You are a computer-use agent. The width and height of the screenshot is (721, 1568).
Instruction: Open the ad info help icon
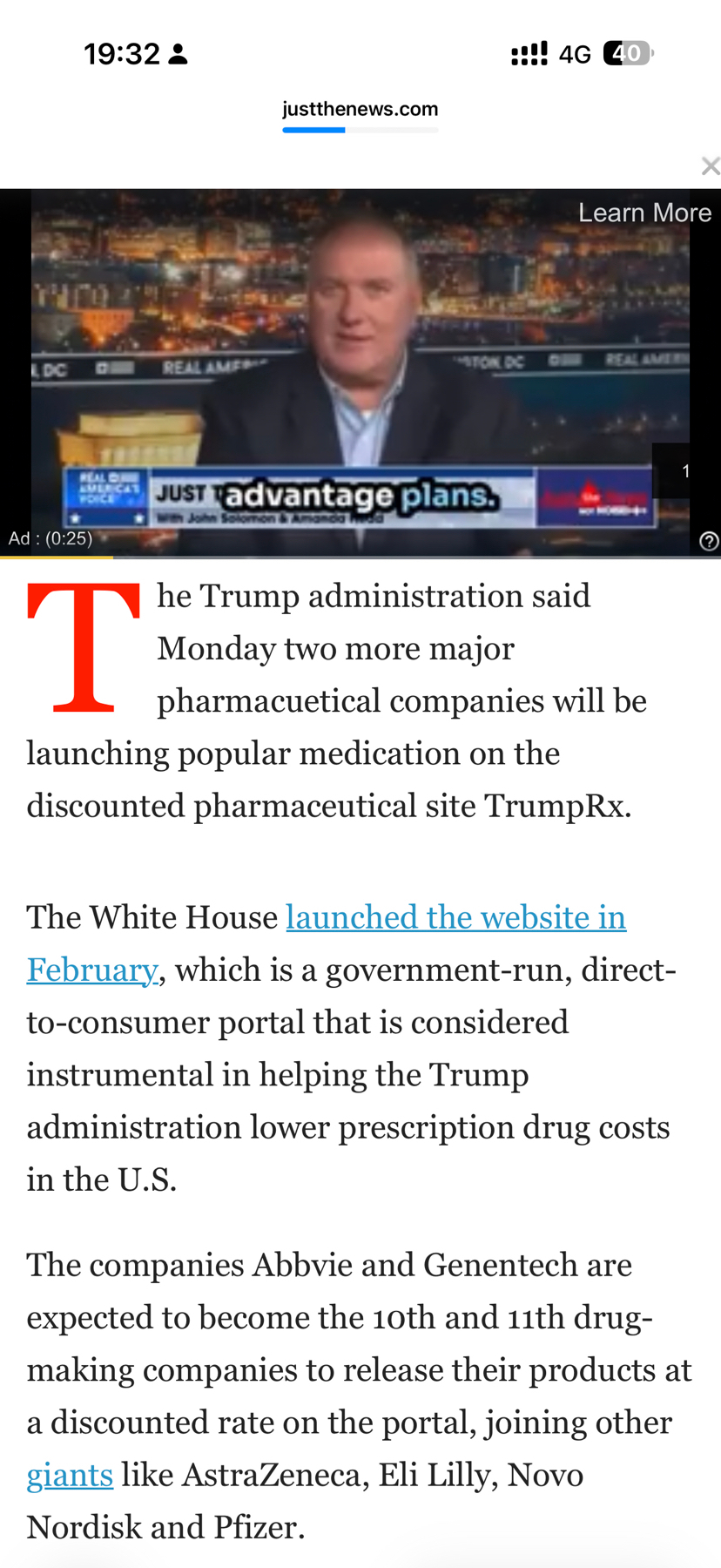tap(709, 542)
